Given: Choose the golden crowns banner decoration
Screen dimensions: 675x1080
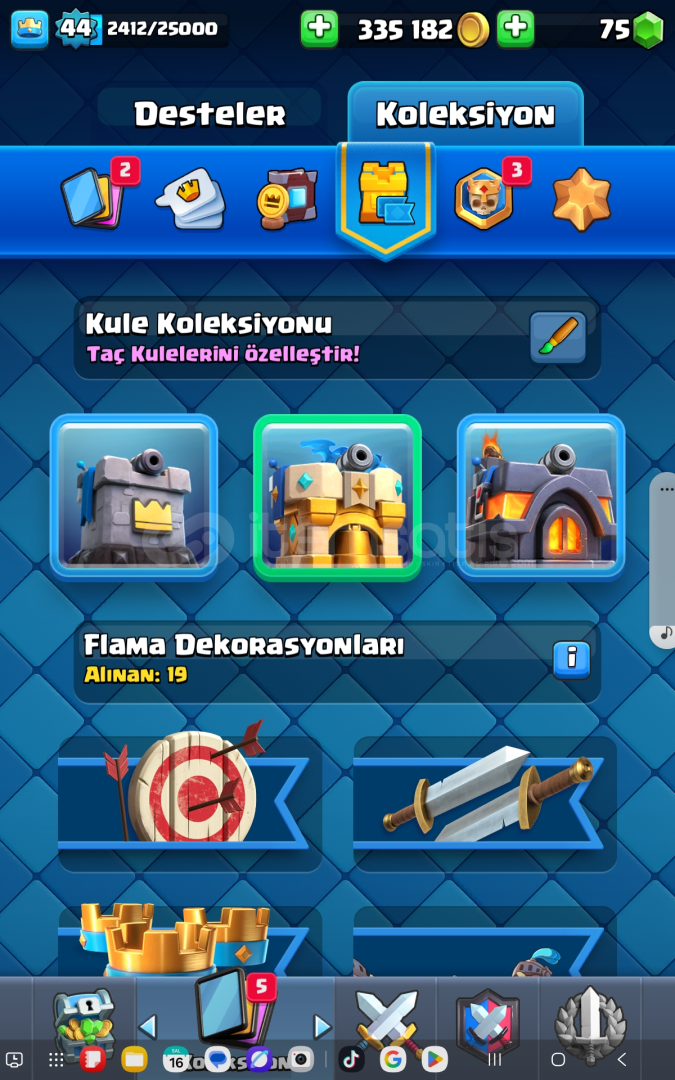Looking at the screenshot, I should [189, 942].
